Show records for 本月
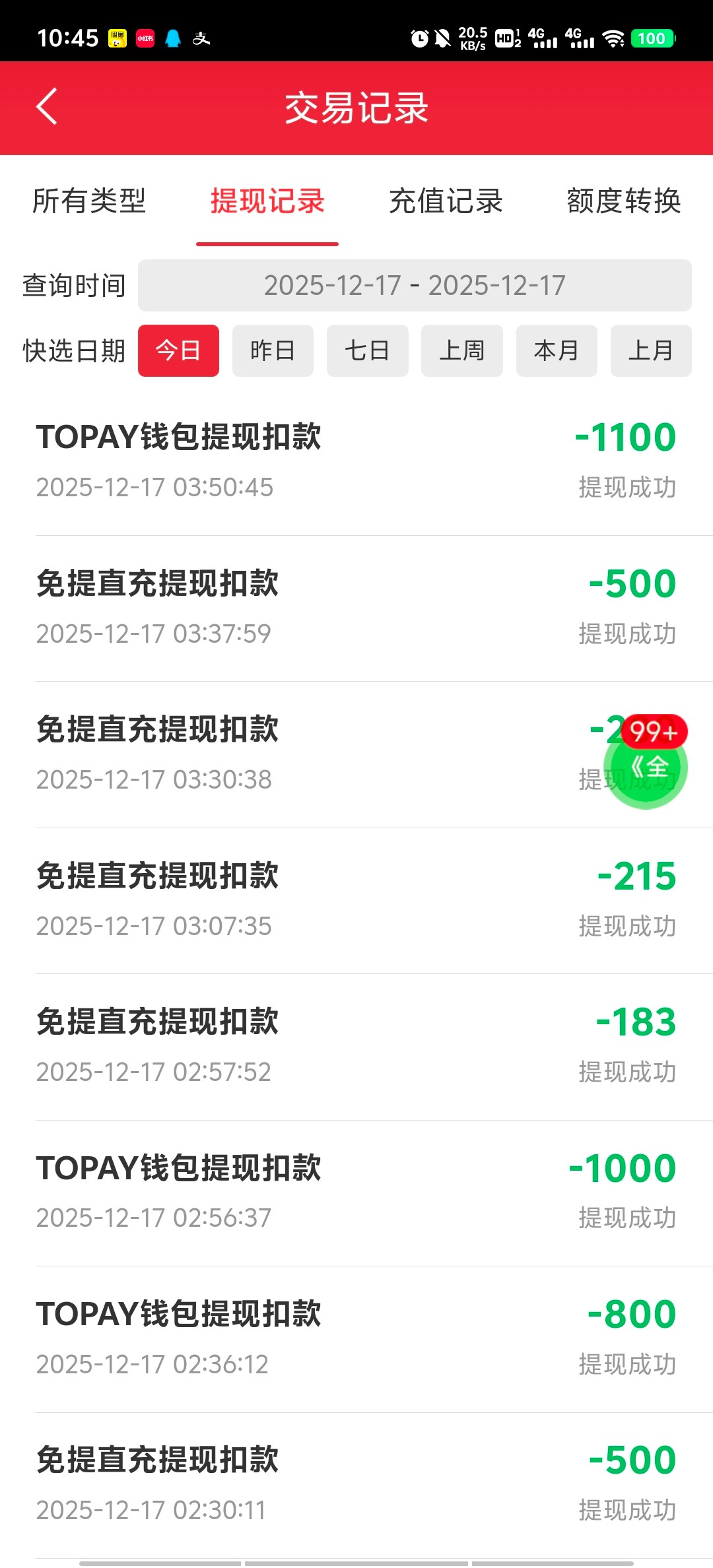713x1568 pixels. (556, 351)
